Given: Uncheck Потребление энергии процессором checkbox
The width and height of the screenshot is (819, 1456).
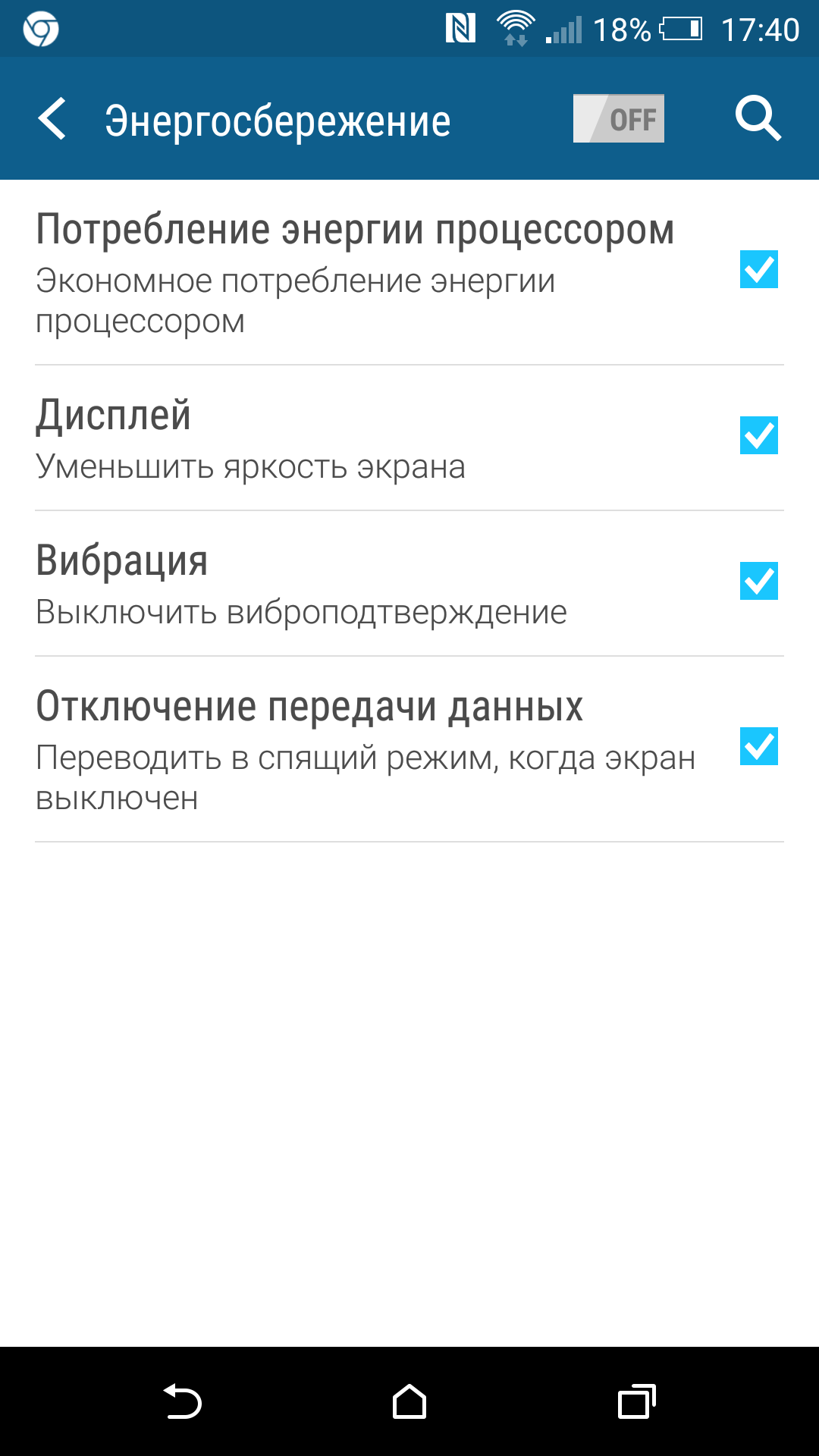Looking at the screenshot, I should pyautogui.click(x=759, y=269).
